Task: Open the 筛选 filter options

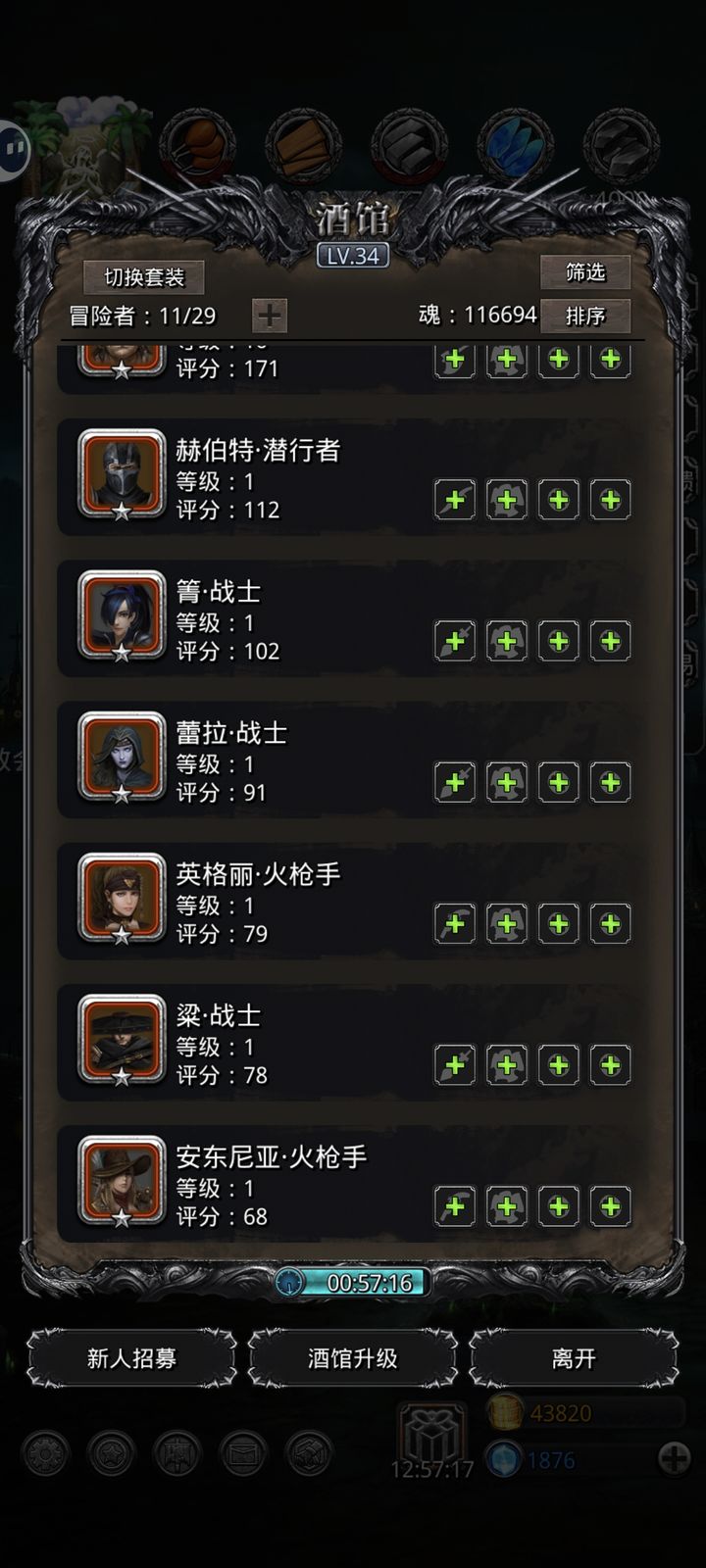Action: 584,272
